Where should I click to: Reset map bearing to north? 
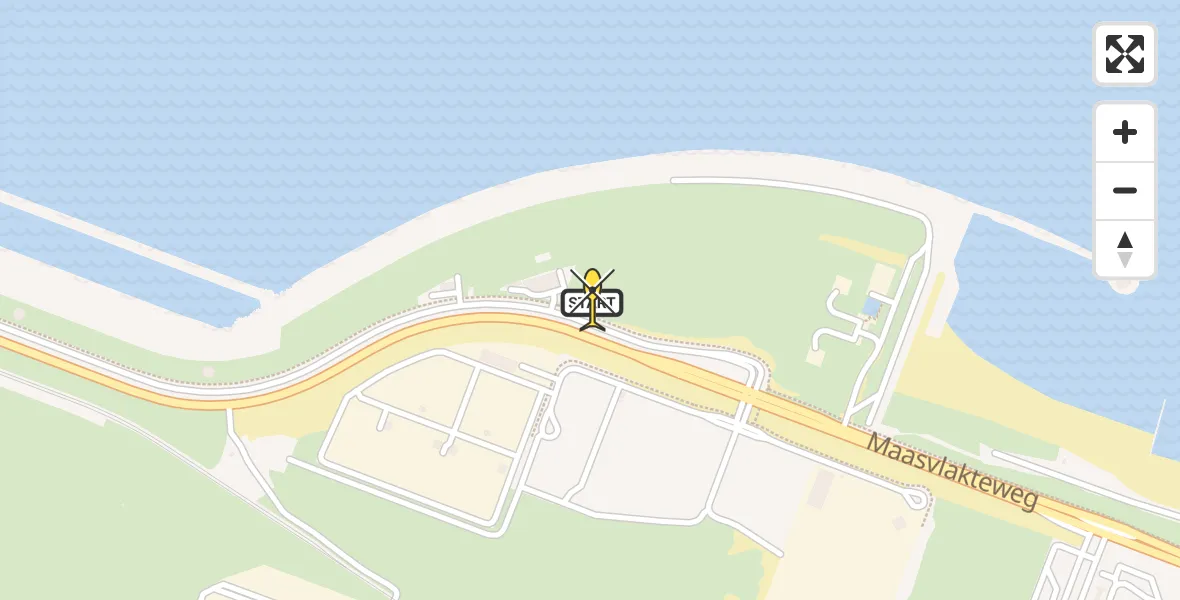pos(1124,249)
